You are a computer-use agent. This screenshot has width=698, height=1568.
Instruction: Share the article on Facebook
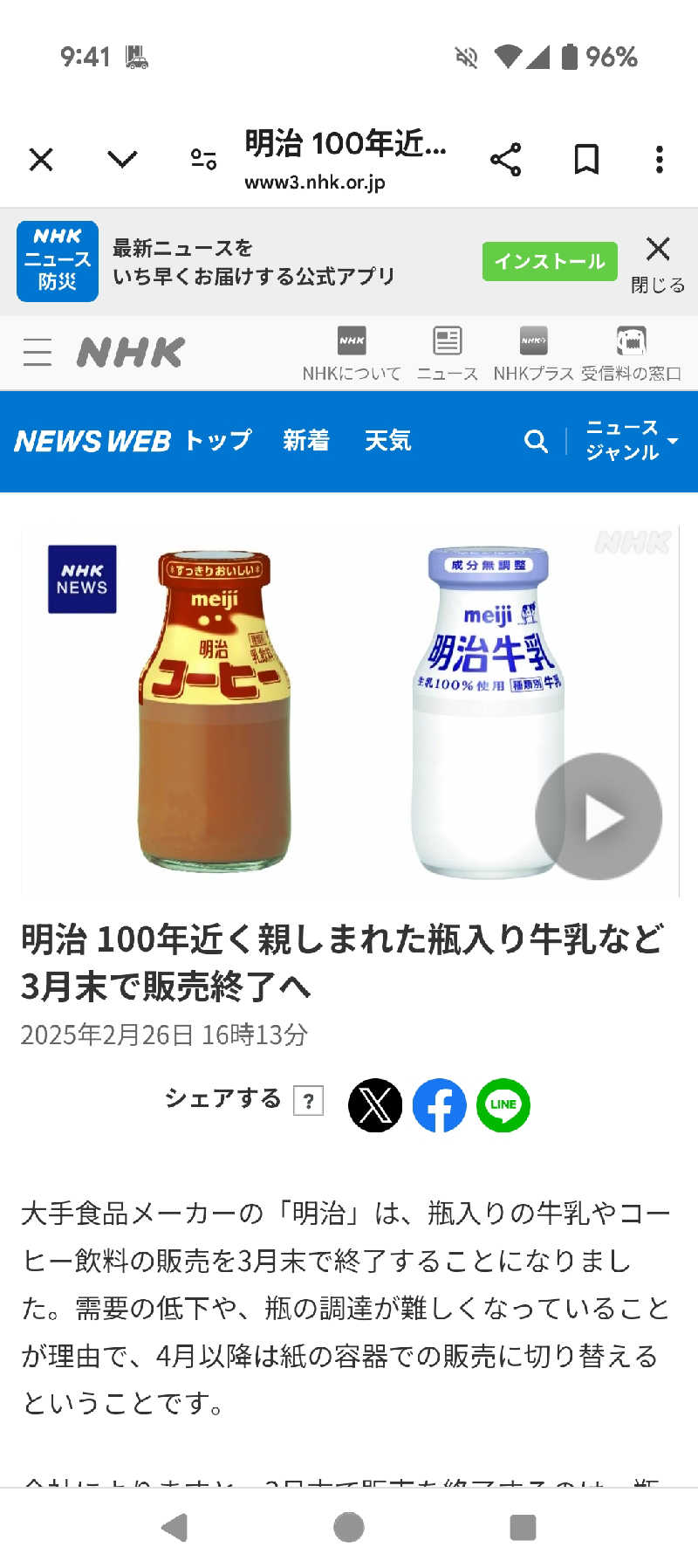pyautogui.click(x=439, y=1106)
